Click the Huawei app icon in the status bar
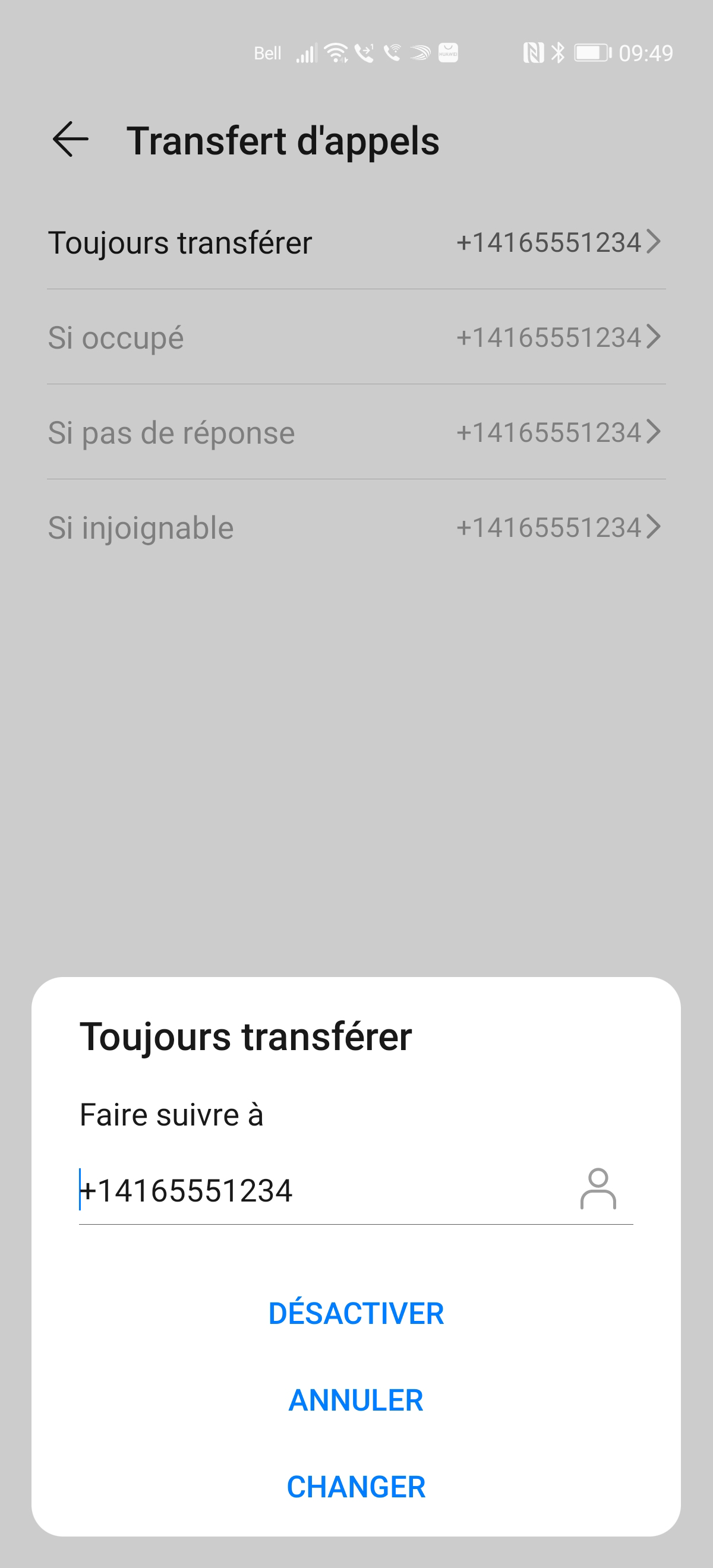The width and height of the screenshot is (713, 1568). (x=447, y=53)
